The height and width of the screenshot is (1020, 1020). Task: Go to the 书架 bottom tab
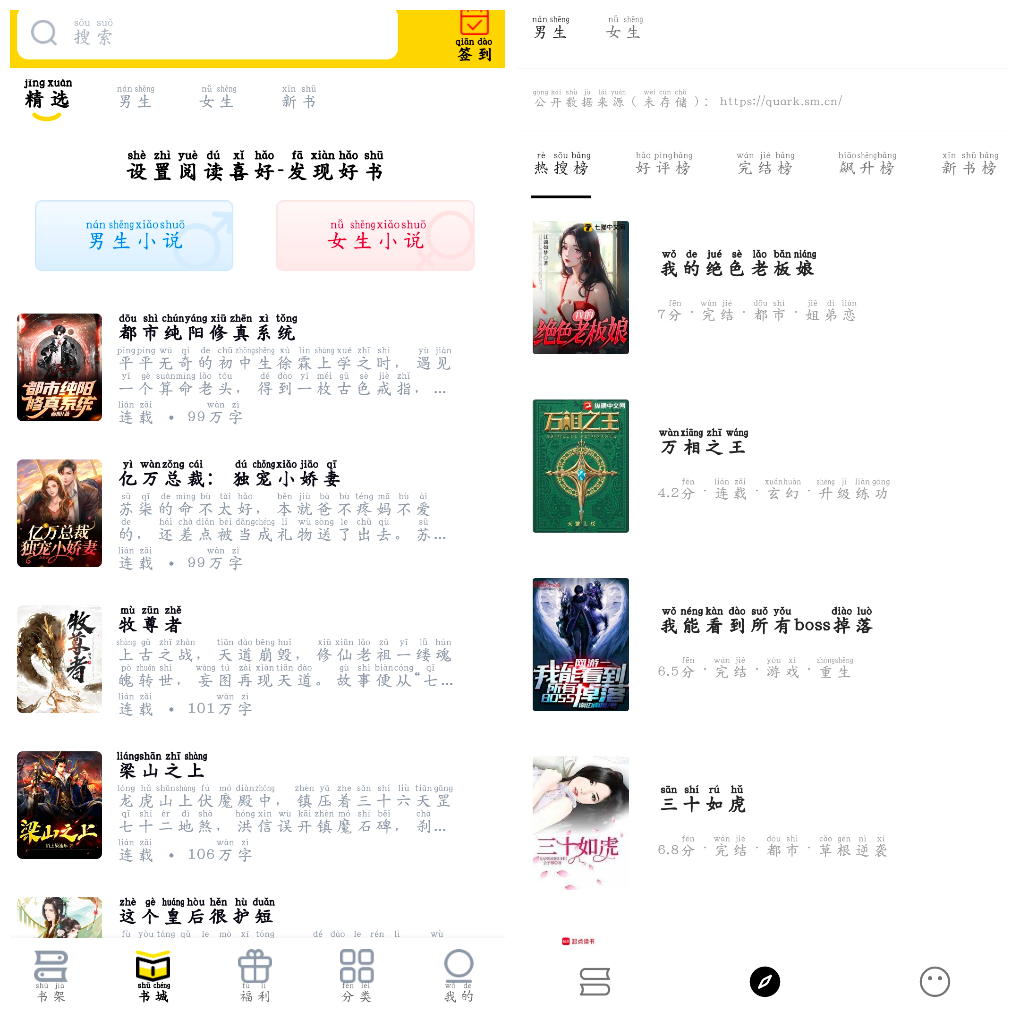click(x=50, y=976)
